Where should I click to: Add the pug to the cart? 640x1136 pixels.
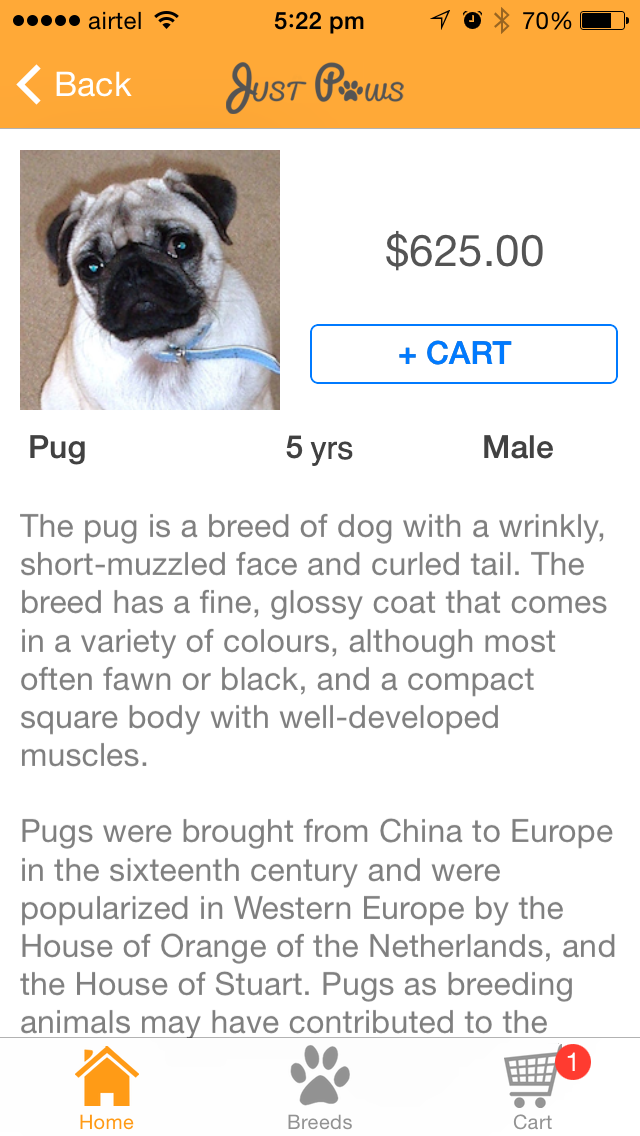pos(464,354)
